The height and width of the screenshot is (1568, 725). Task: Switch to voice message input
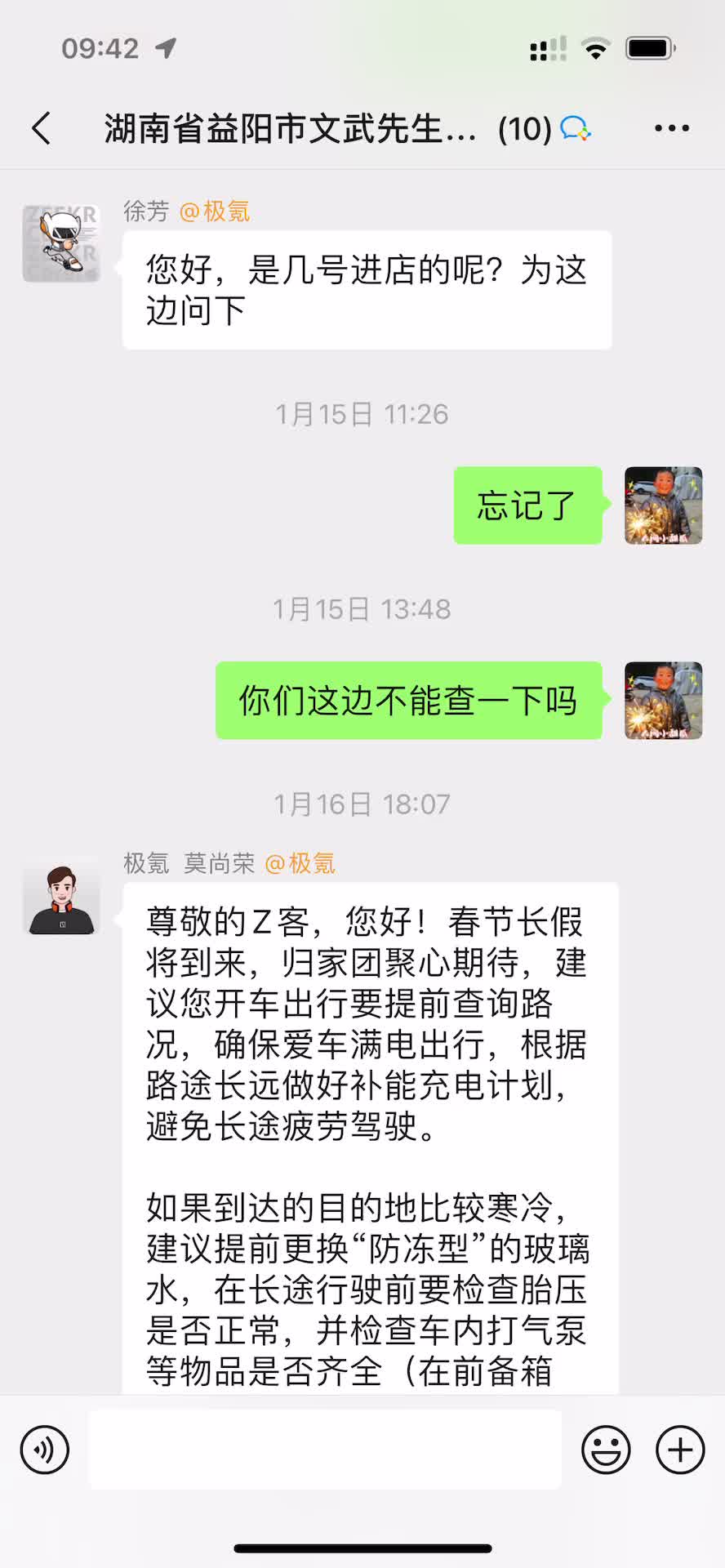point(45,1450)
